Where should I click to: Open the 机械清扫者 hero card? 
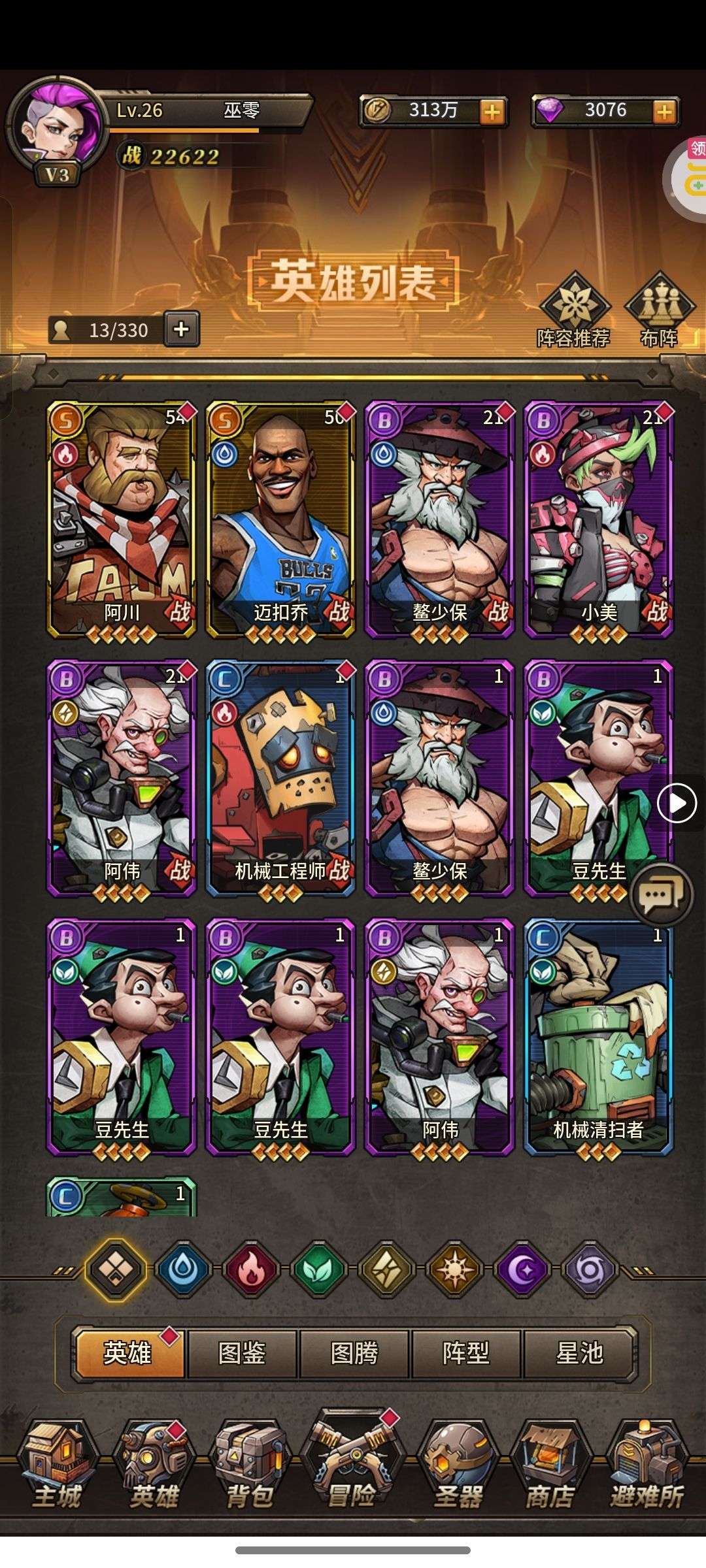[x=599, y=1037]
